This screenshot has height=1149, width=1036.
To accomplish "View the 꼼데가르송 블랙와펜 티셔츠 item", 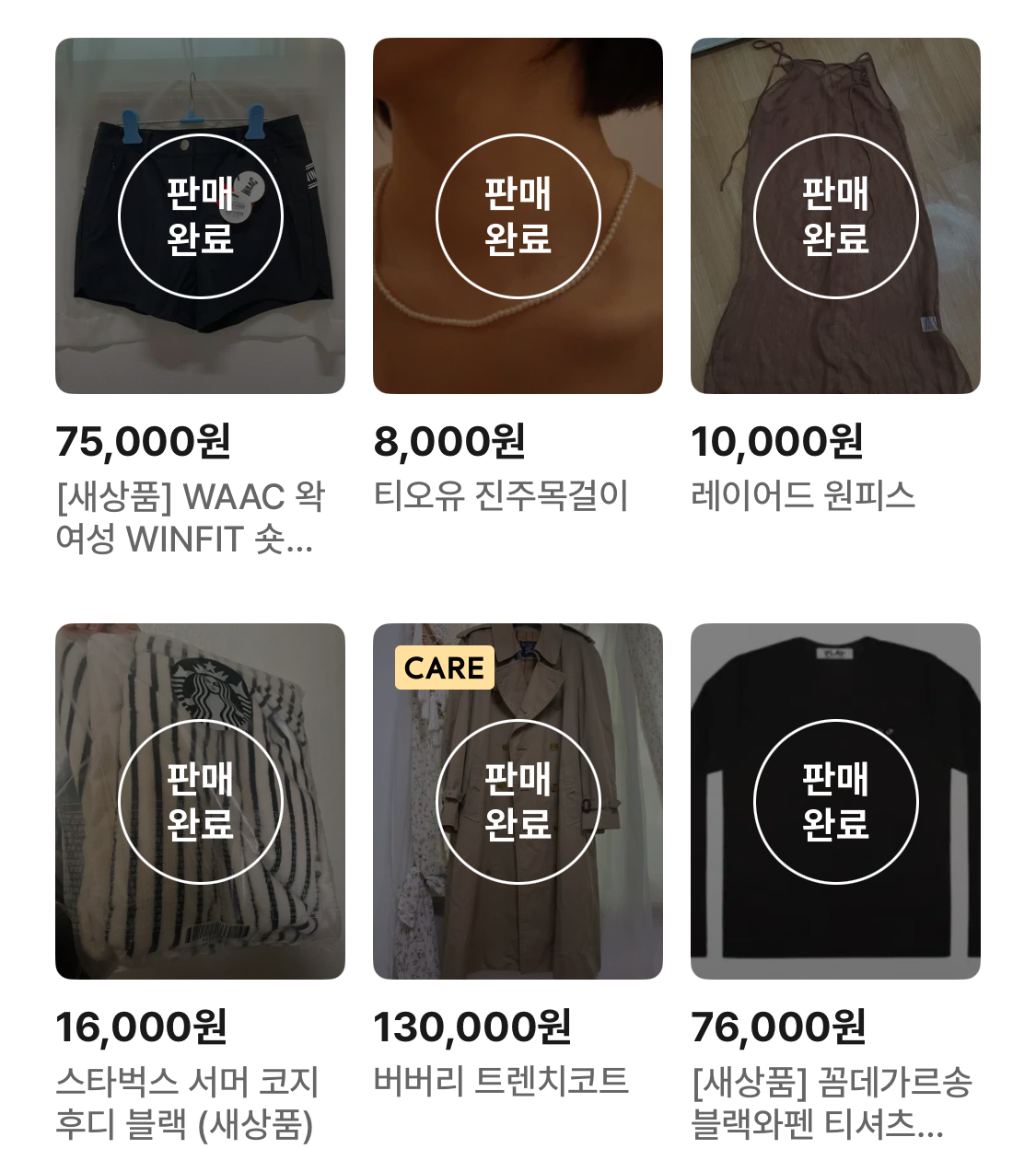I will point(835,801).
